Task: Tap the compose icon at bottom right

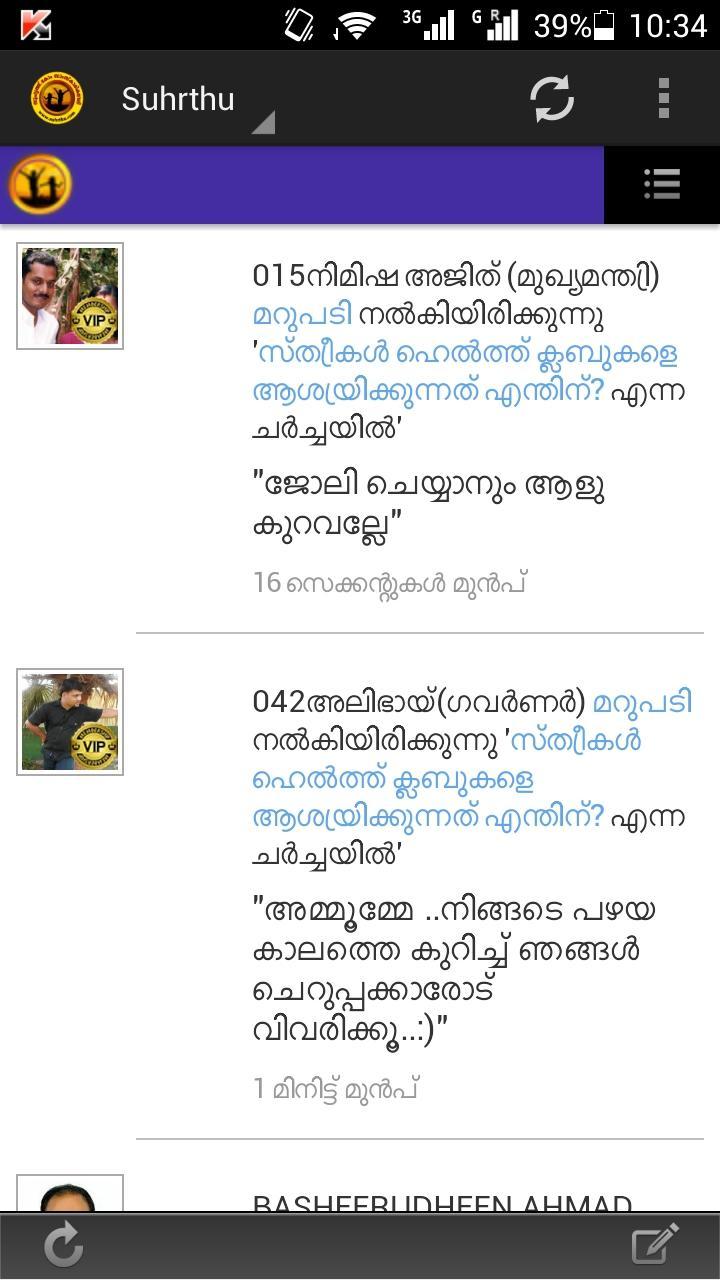Action: [655, 1243]
